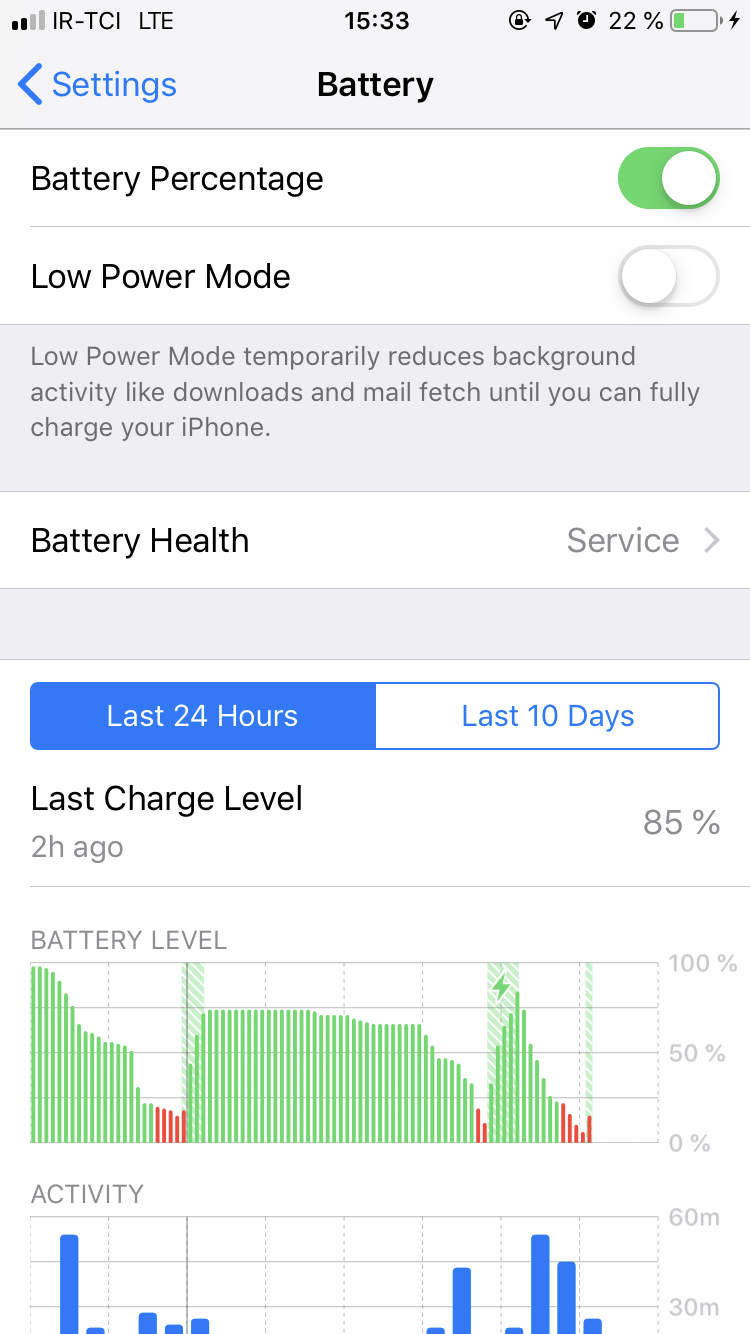This screenshot has height=1334, width=750.
Task: Go back to Settings
Action: click(x=97, y=85)
